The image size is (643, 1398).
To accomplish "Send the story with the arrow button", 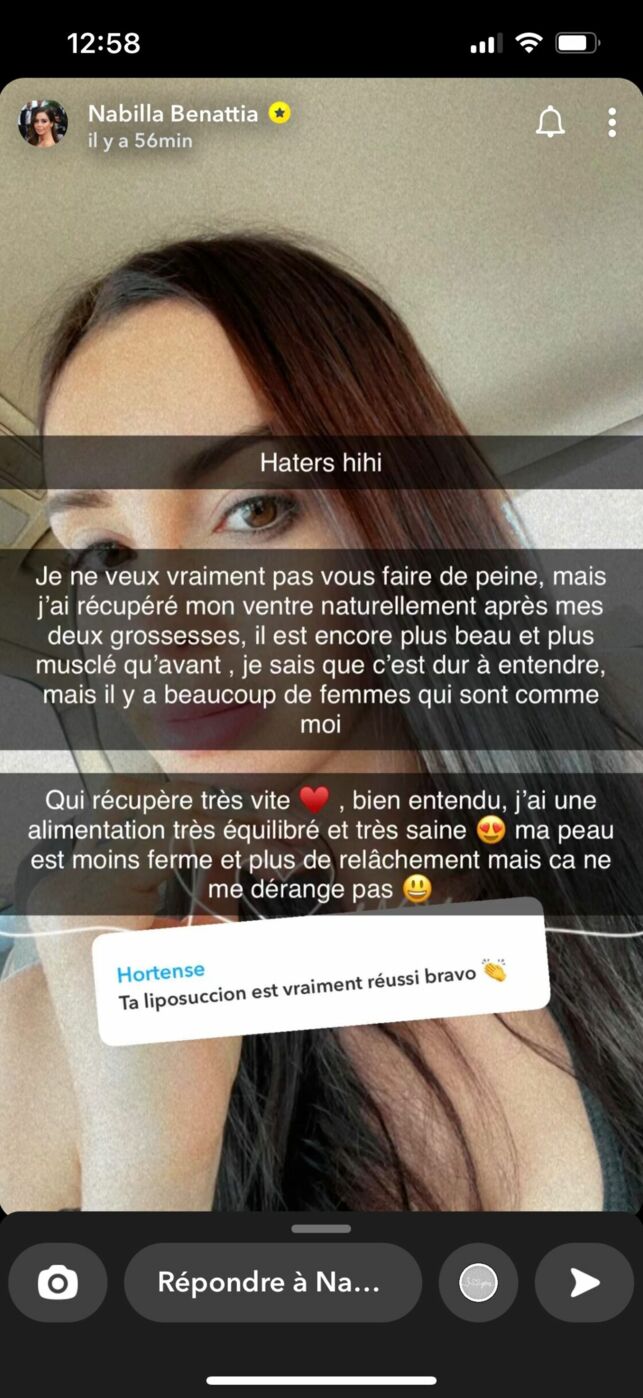I will coord(584,1283).
